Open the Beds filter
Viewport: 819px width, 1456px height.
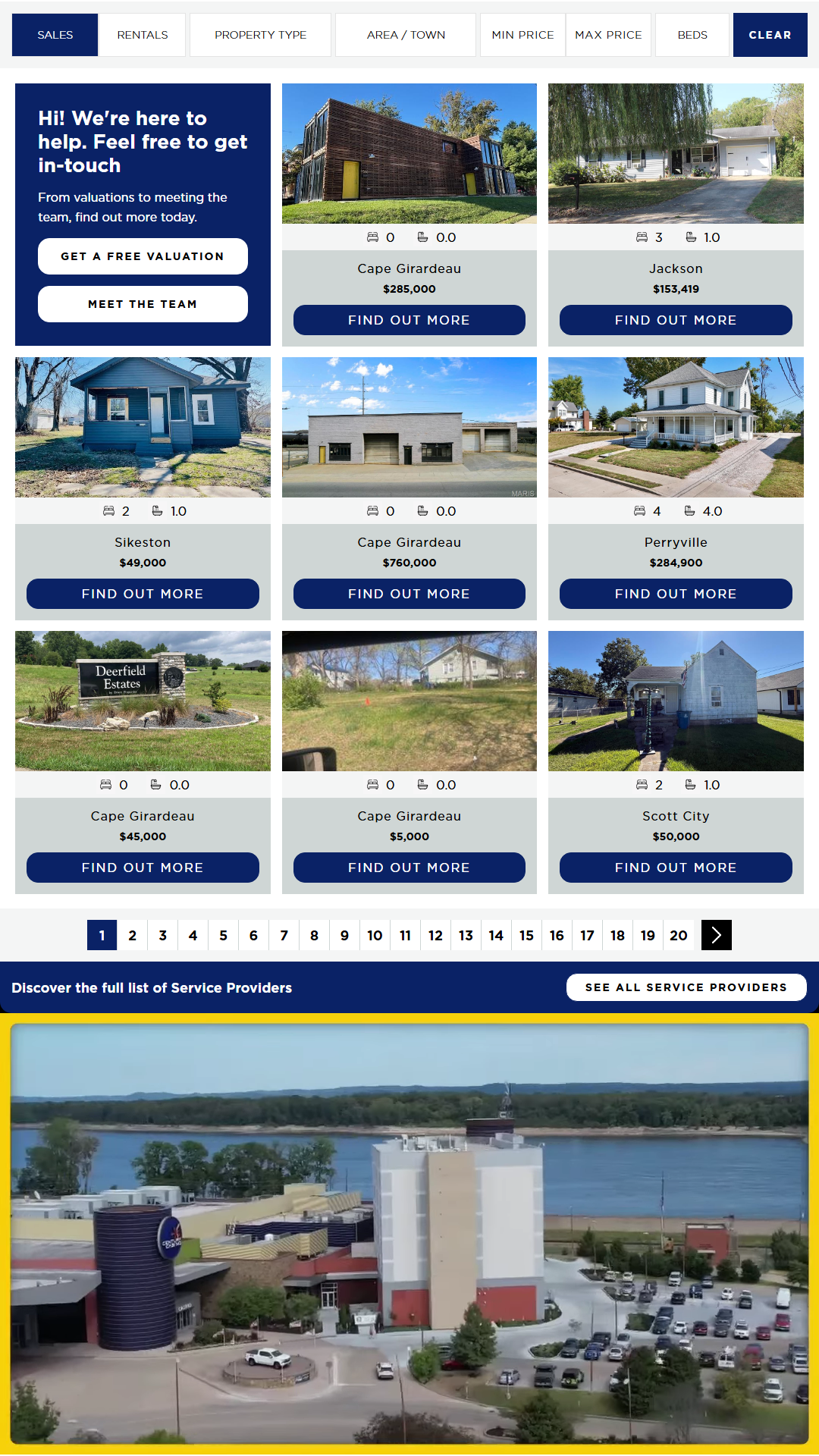pos(692,35)
